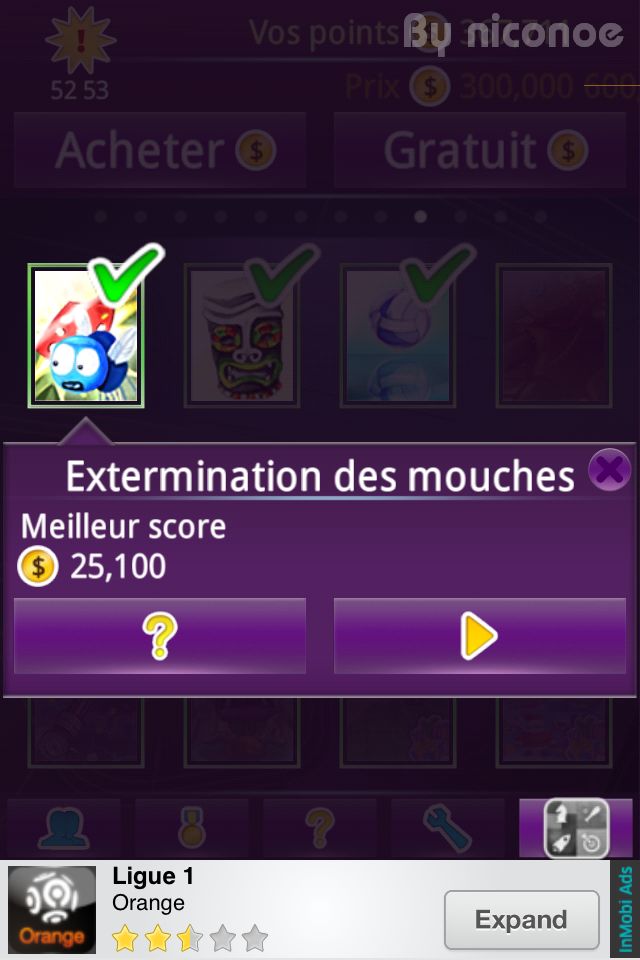
Task: Open the mini-games tab in bottom bar
Action: 576,828
